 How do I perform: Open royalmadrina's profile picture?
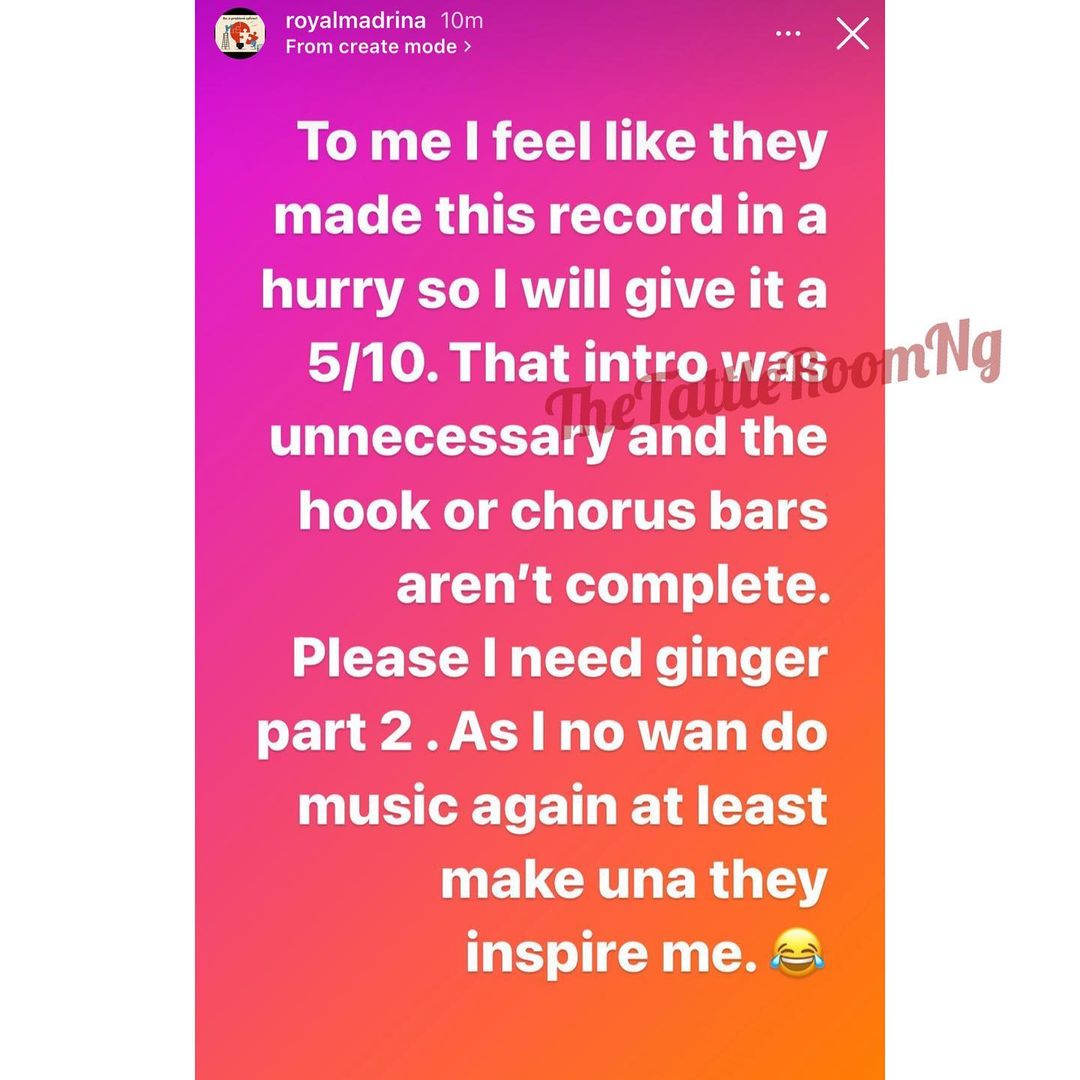coord(240,33)
